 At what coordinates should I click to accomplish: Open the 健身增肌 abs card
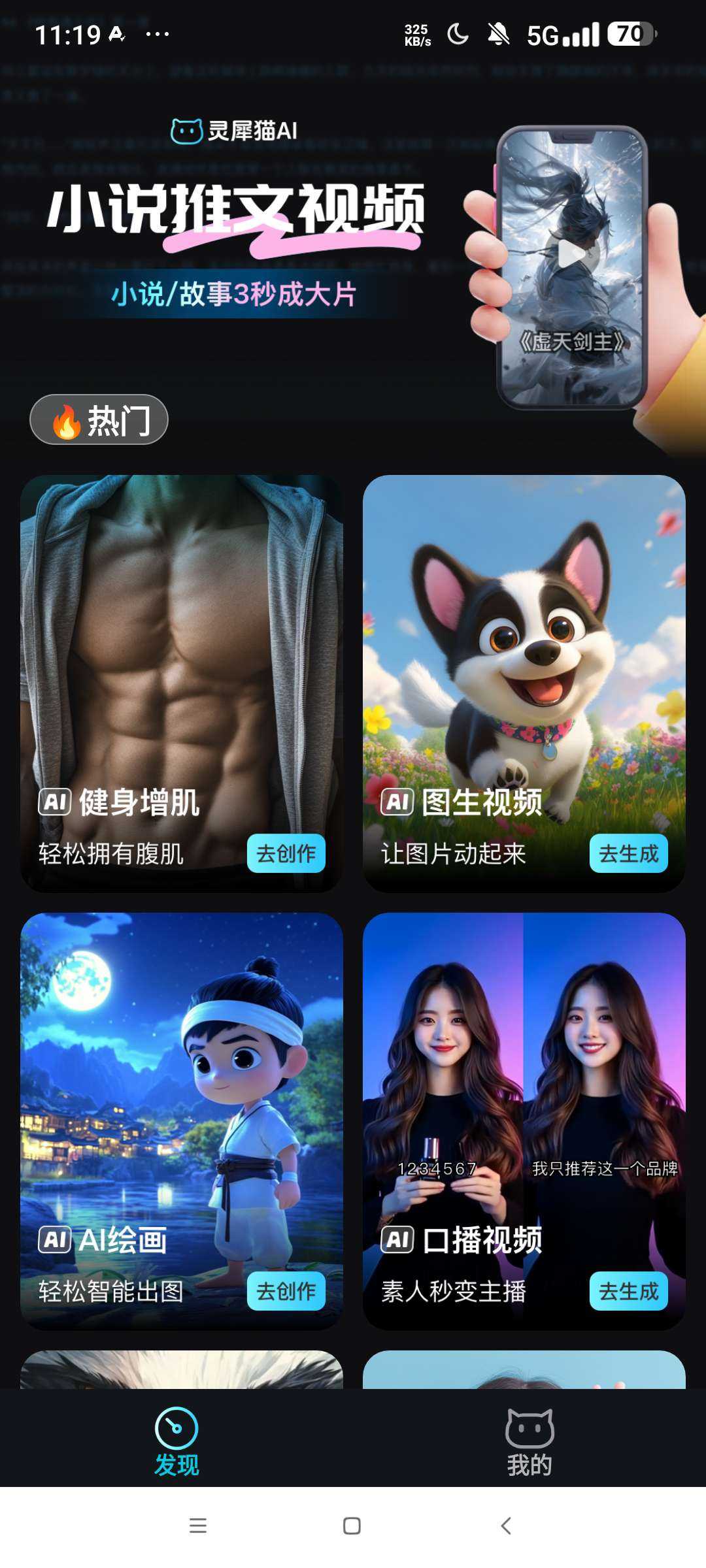coord(182,683)
